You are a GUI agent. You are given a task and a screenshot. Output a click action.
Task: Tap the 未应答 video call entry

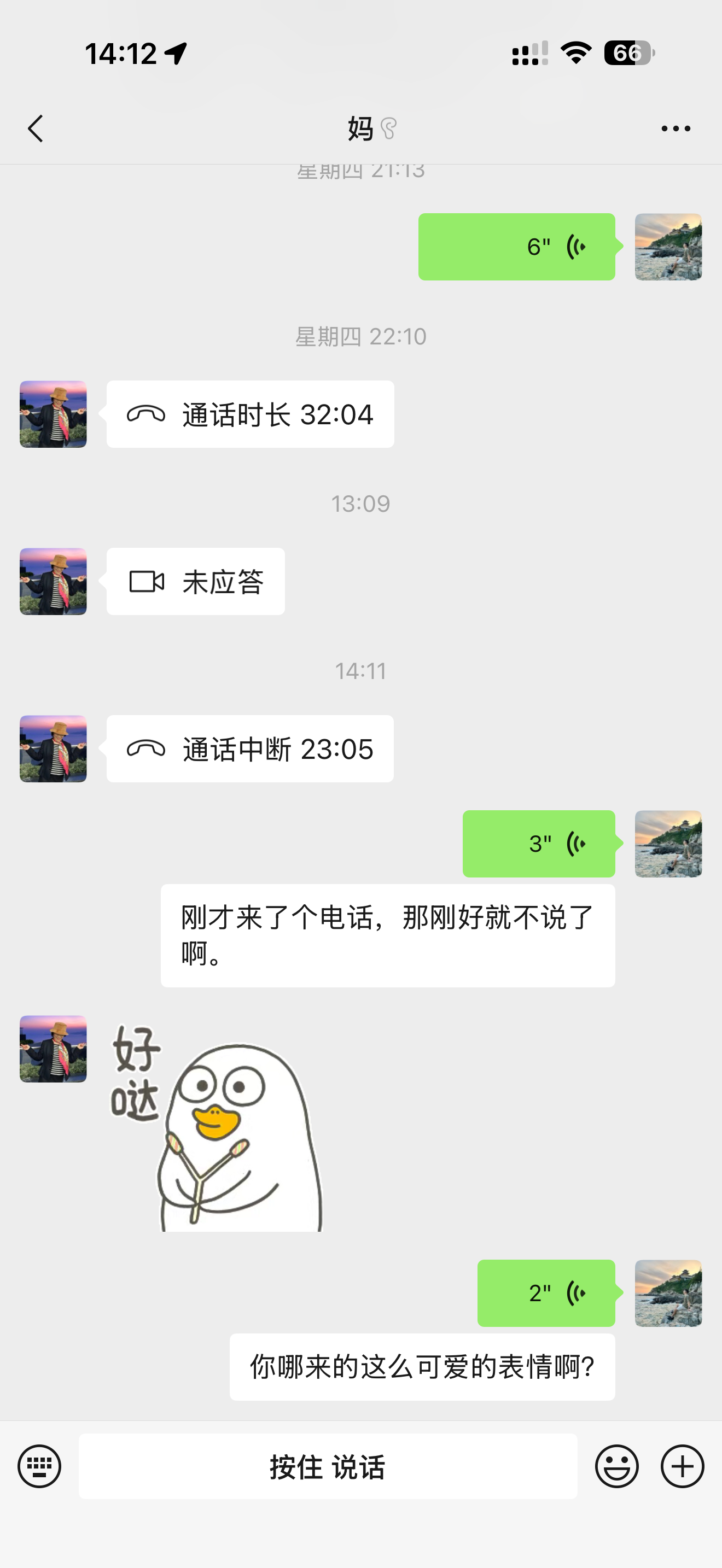click(x=195, y=581)
